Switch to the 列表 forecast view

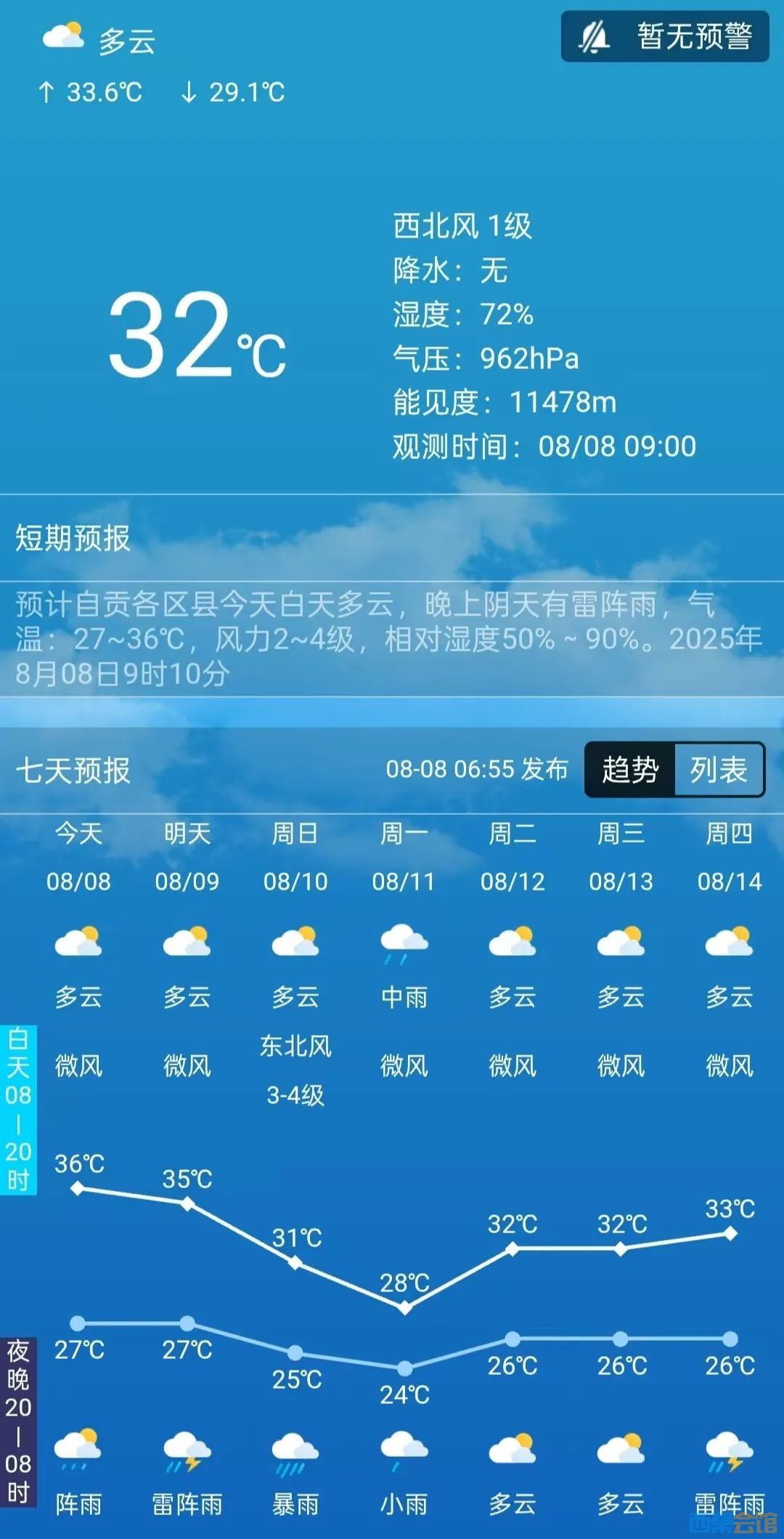tap(718, 769)
